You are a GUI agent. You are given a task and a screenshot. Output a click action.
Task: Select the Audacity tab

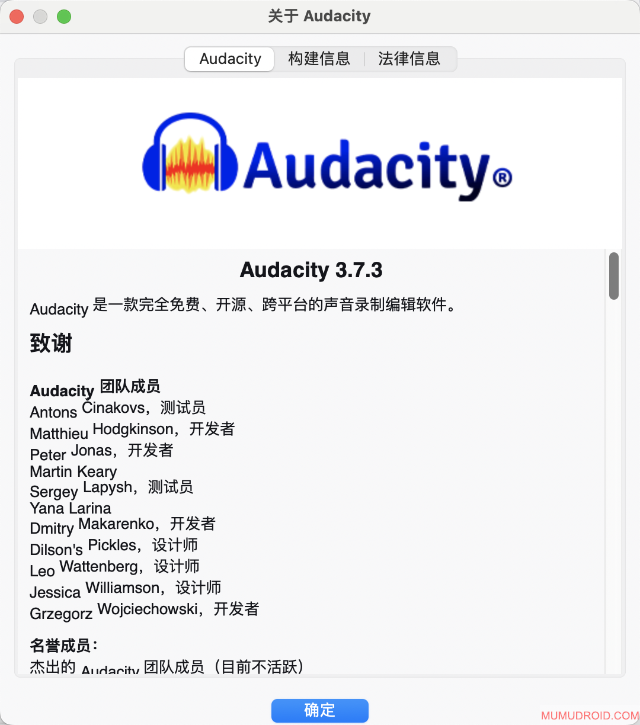[230, 59]
